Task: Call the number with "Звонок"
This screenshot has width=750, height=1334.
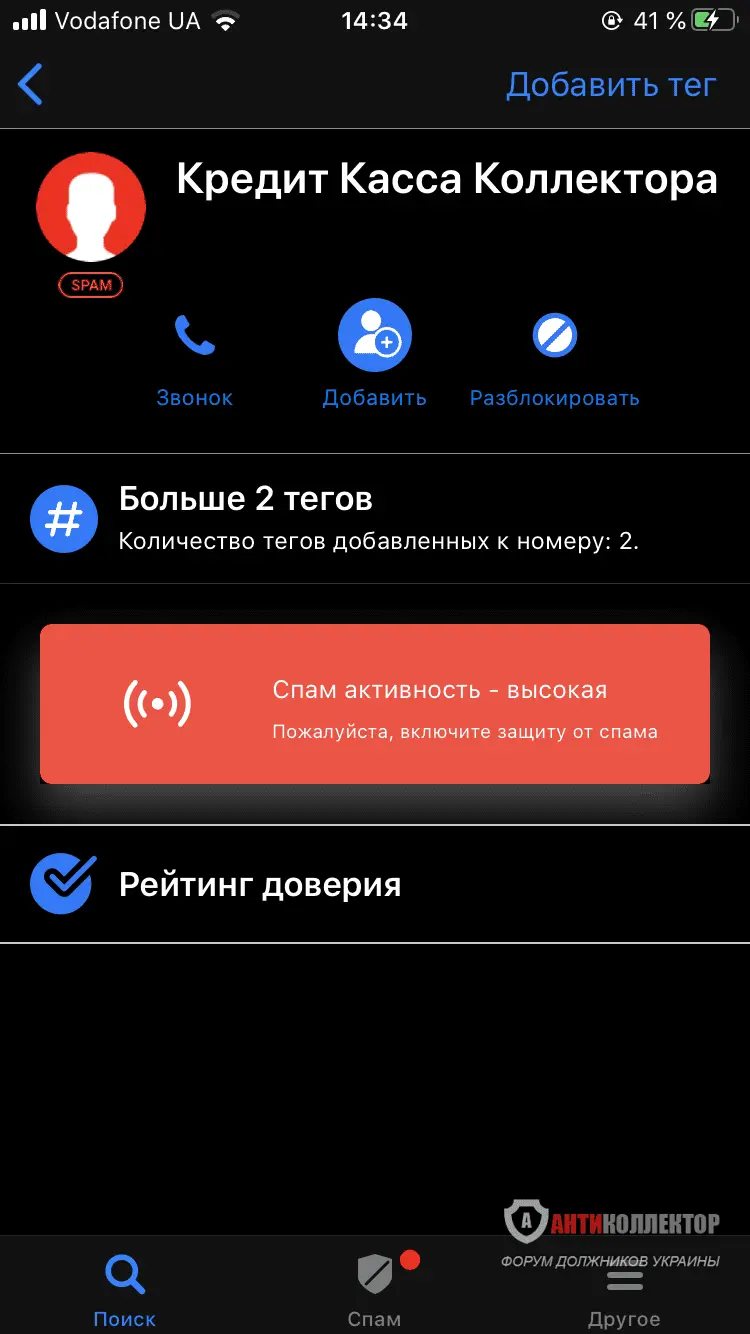Action: point(195,358)
